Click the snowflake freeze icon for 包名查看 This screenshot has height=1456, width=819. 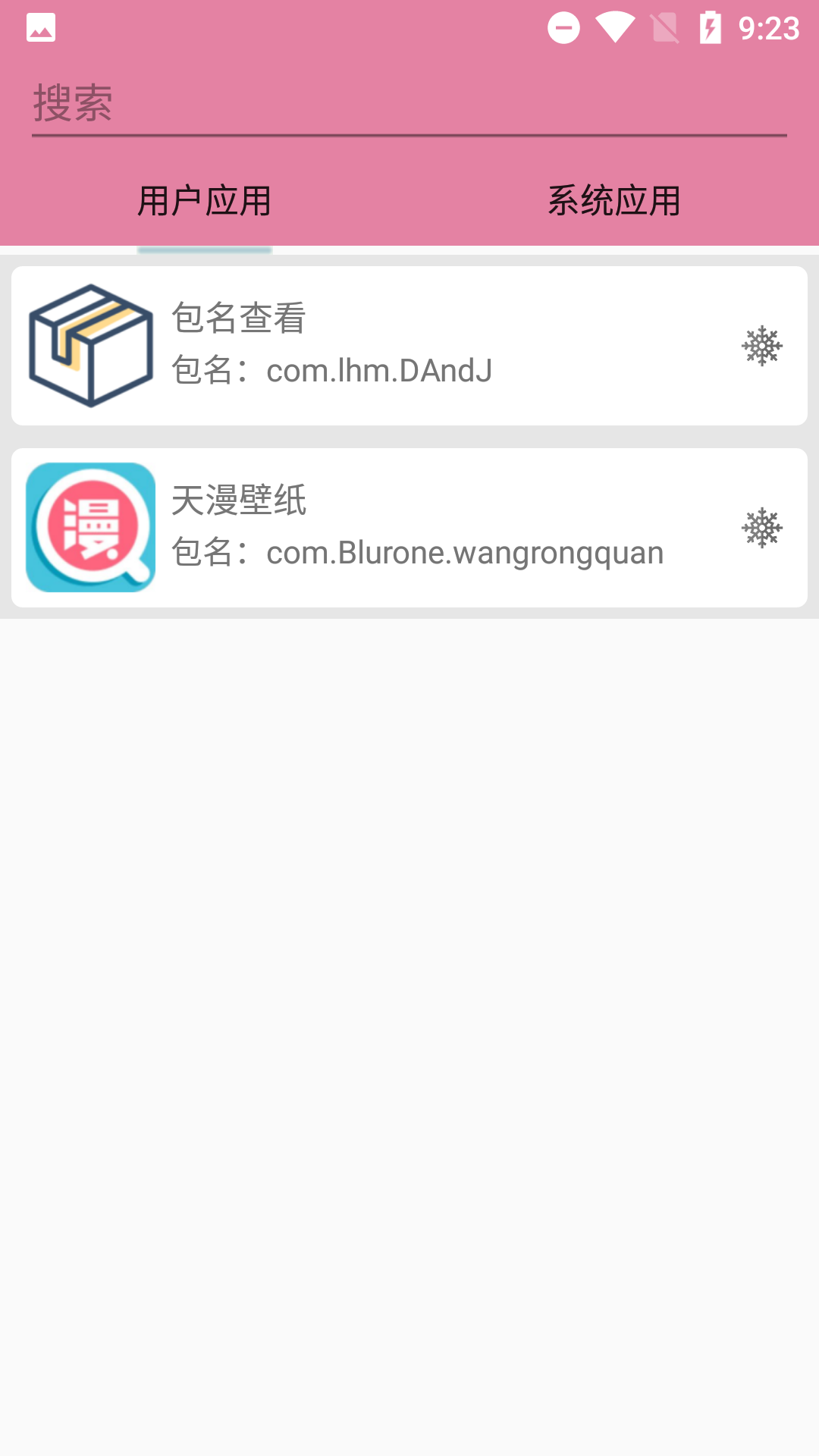pos(761,347)
